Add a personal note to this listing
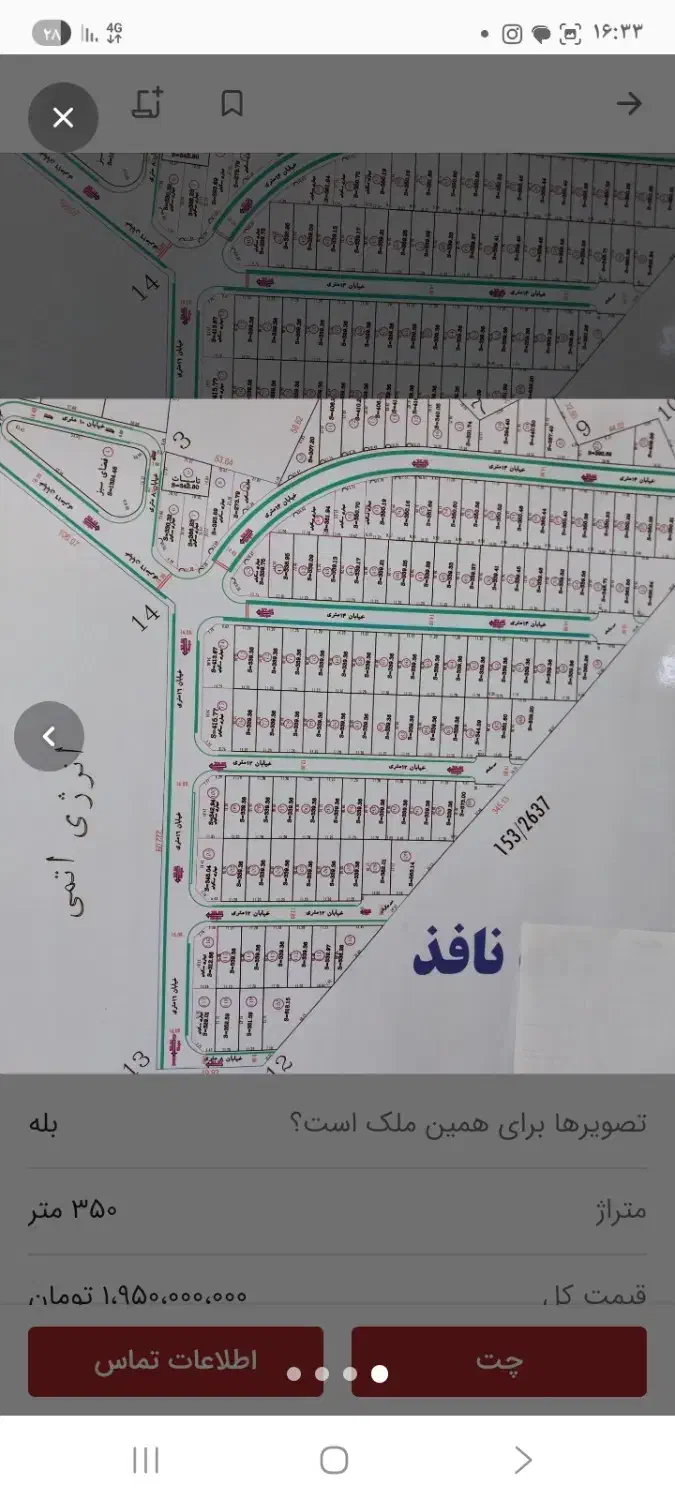The height and width of the screenshot is (1500, 675). [x=148, y=103]
